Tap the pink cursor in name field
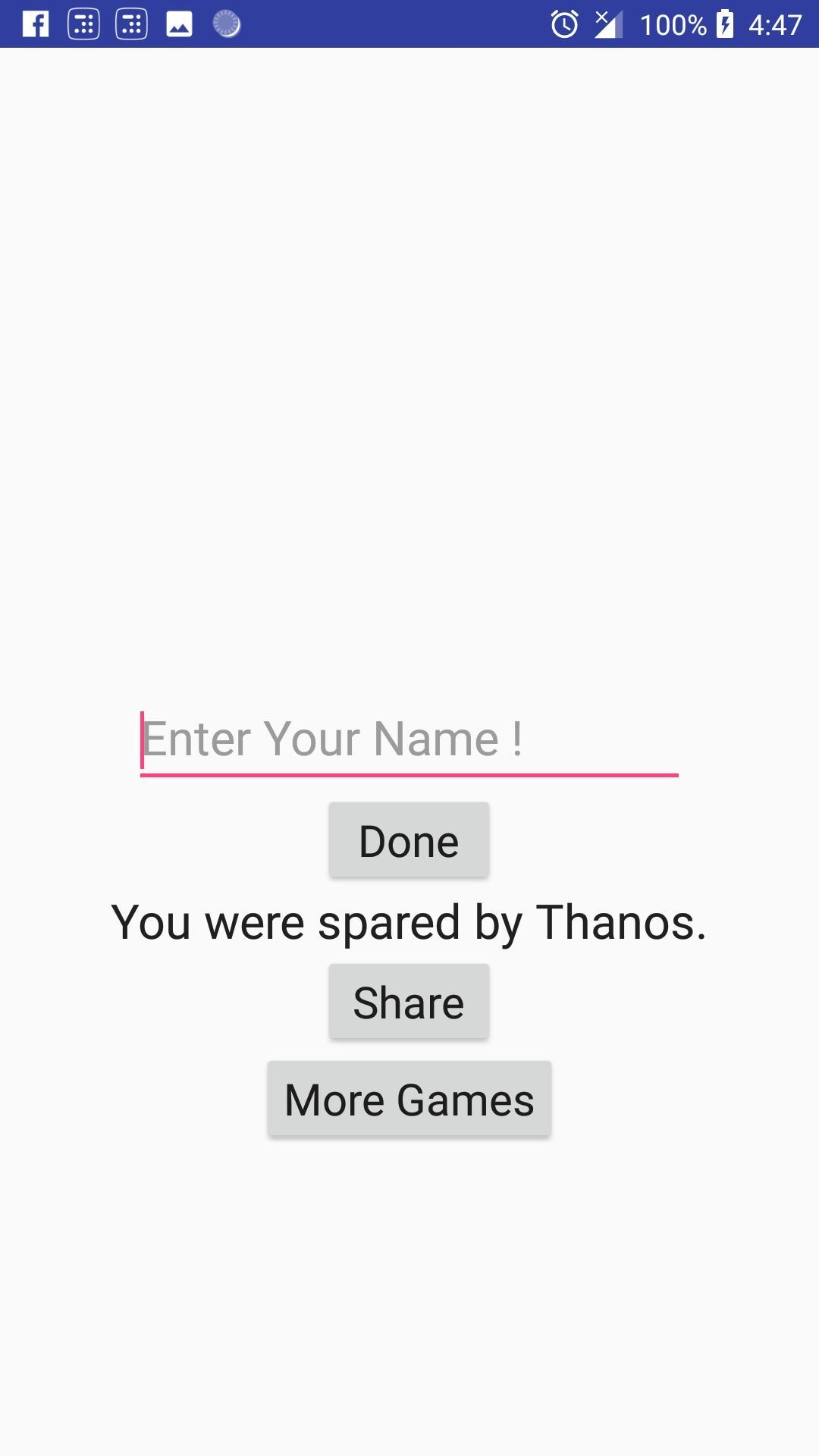Image resolution: width=819 pixels, height=1456 pixels. point(143,739)
